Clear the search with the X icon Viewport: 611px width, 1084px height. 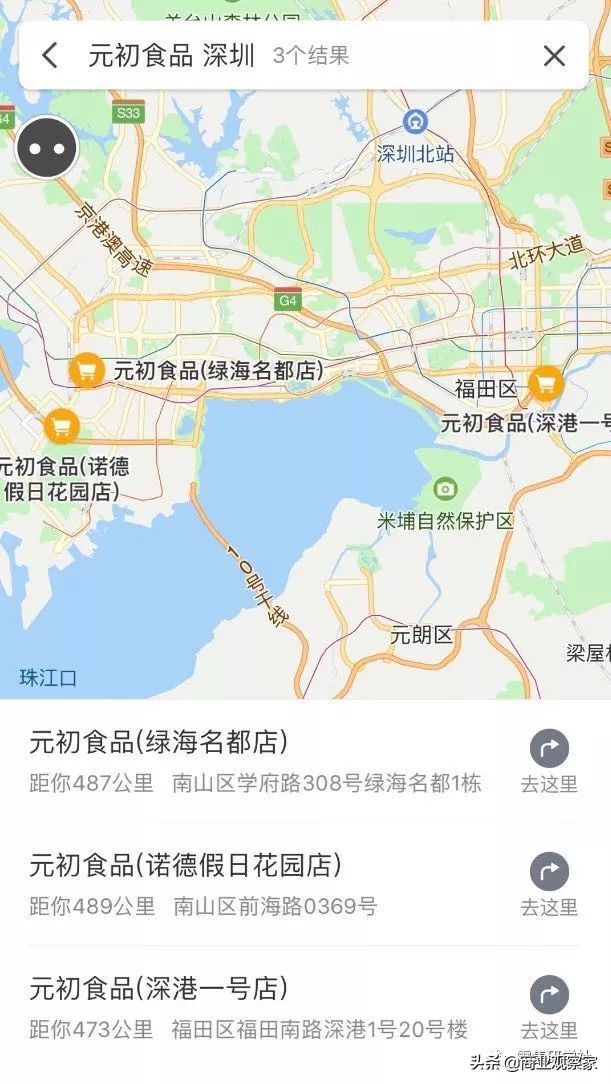tap(554, 56)
